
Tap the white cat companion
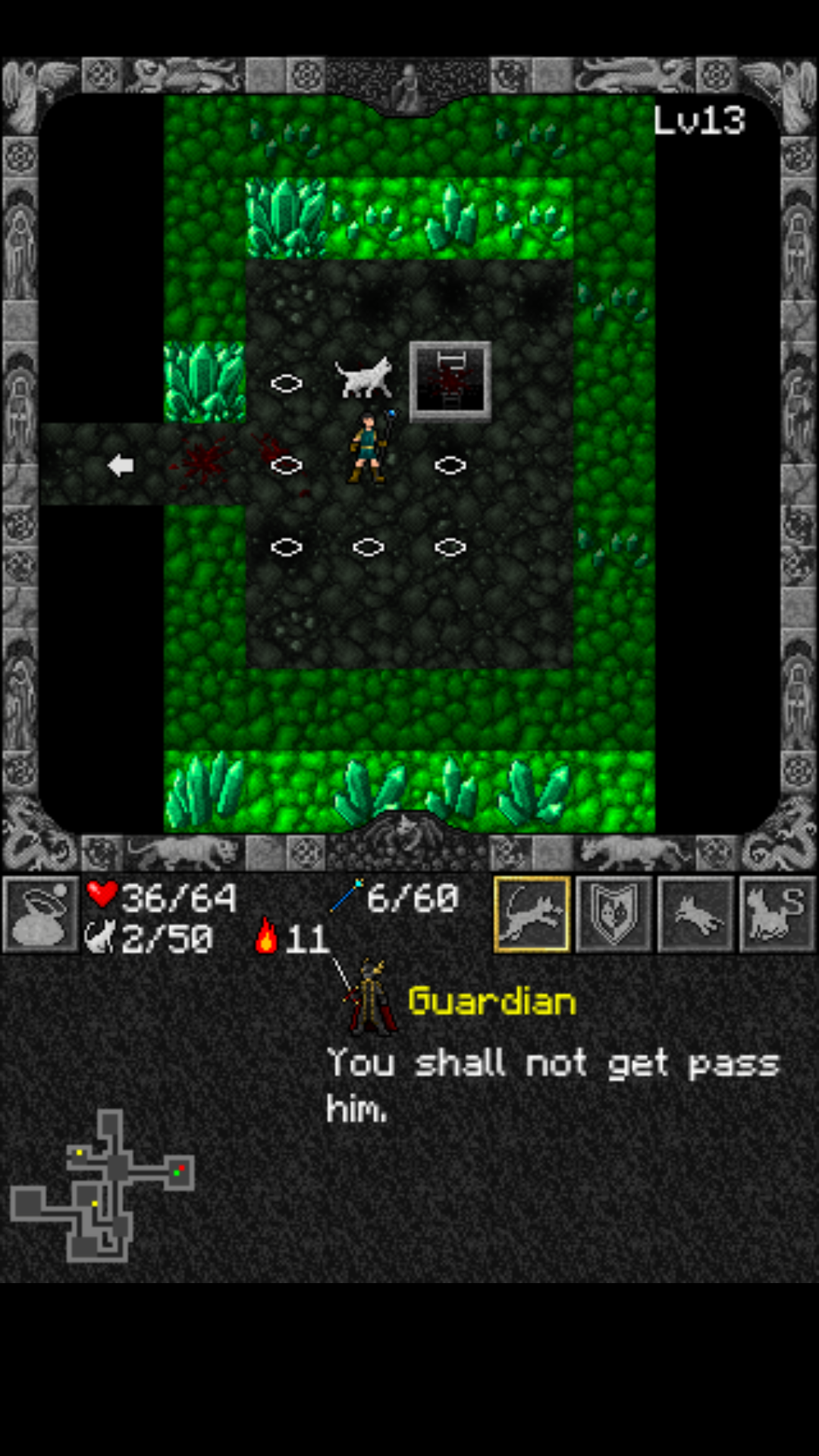[366, 378]
